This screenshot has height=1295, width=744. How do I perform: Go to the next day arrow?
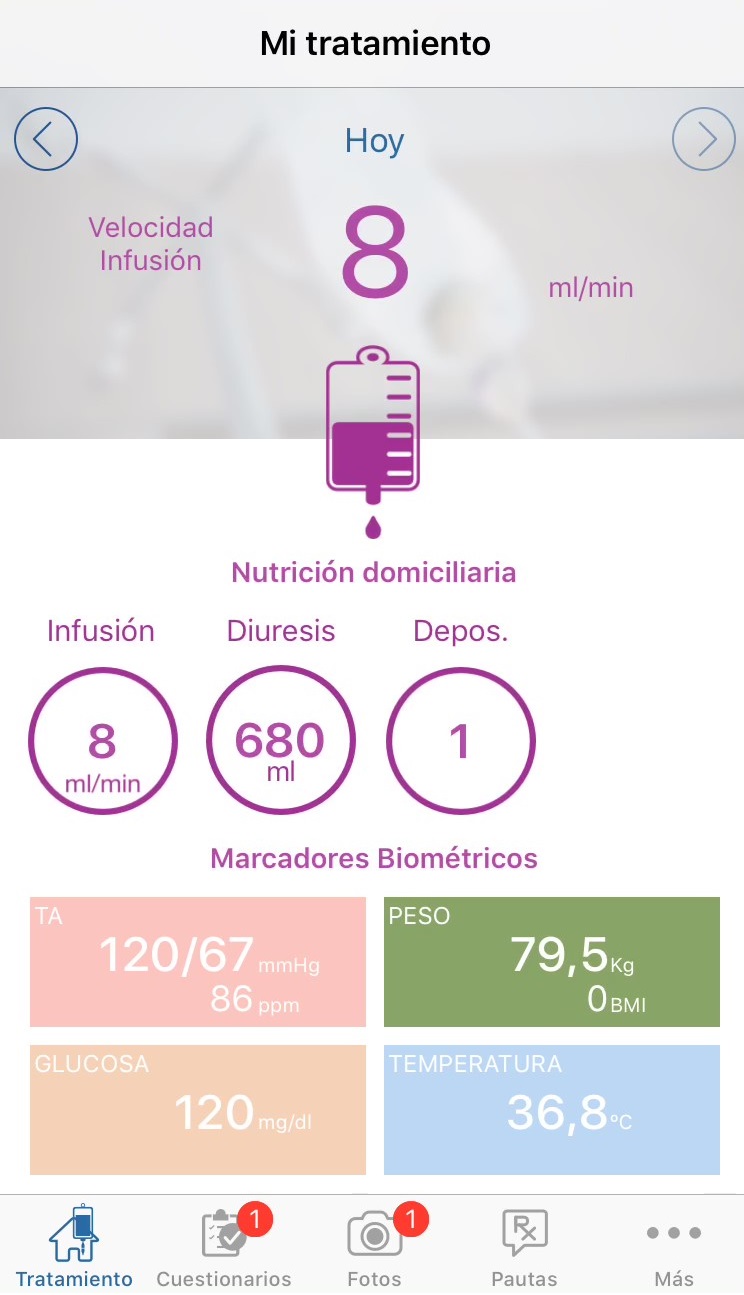(704, 140)
